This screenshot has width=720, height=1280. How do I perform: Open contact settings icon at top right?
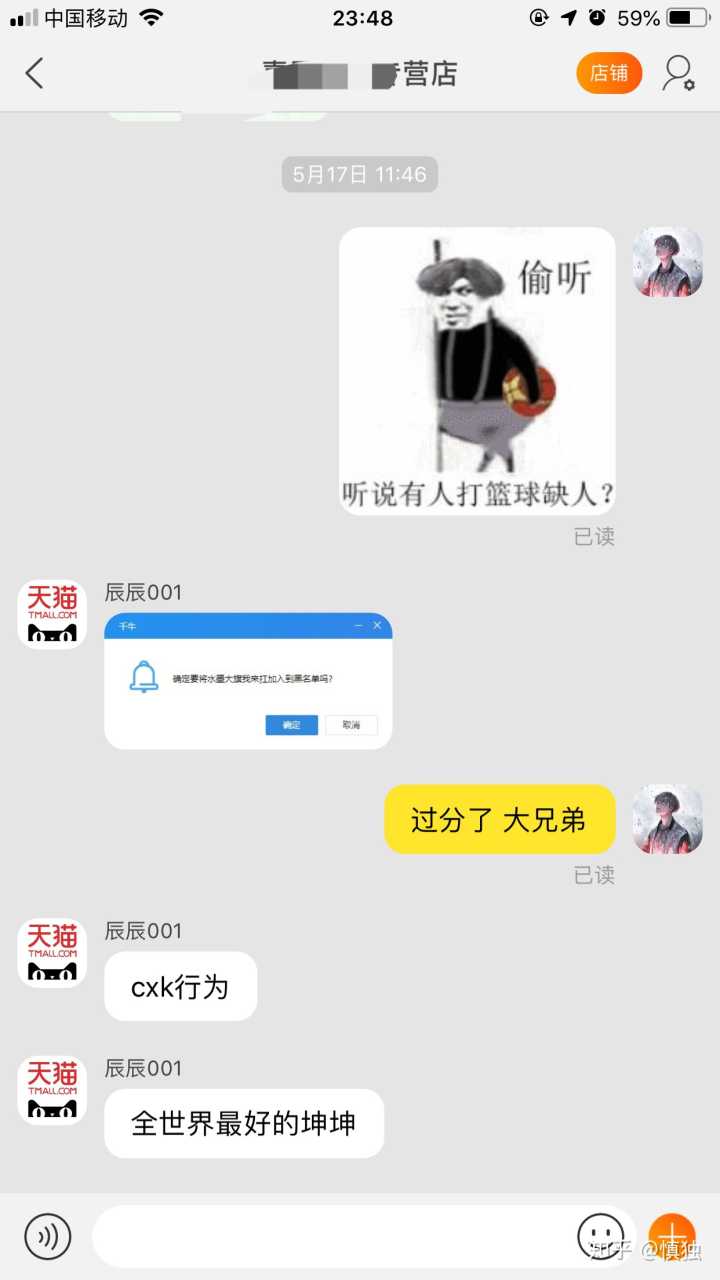[679, 73]
